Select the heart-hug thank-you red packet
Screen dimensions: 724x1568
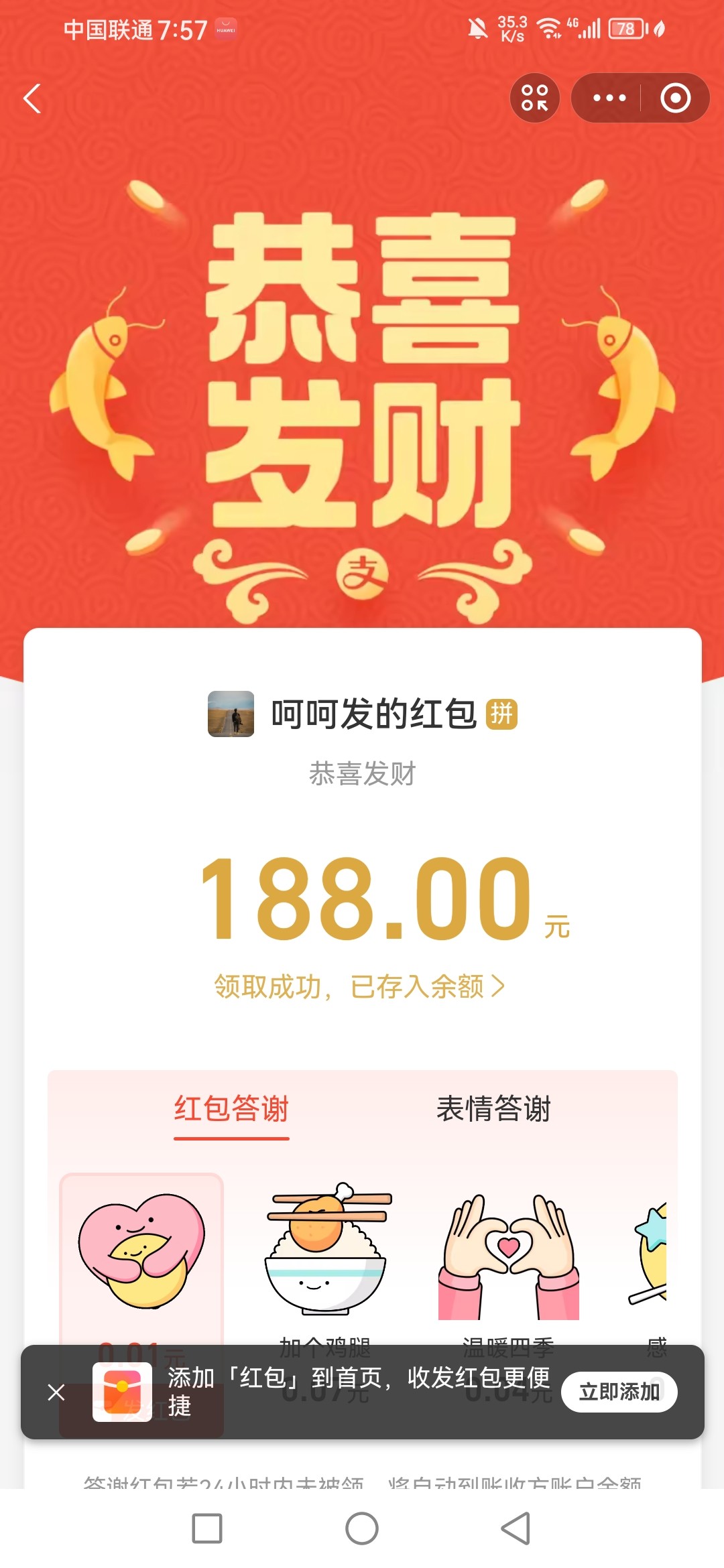pos(141,1250)
